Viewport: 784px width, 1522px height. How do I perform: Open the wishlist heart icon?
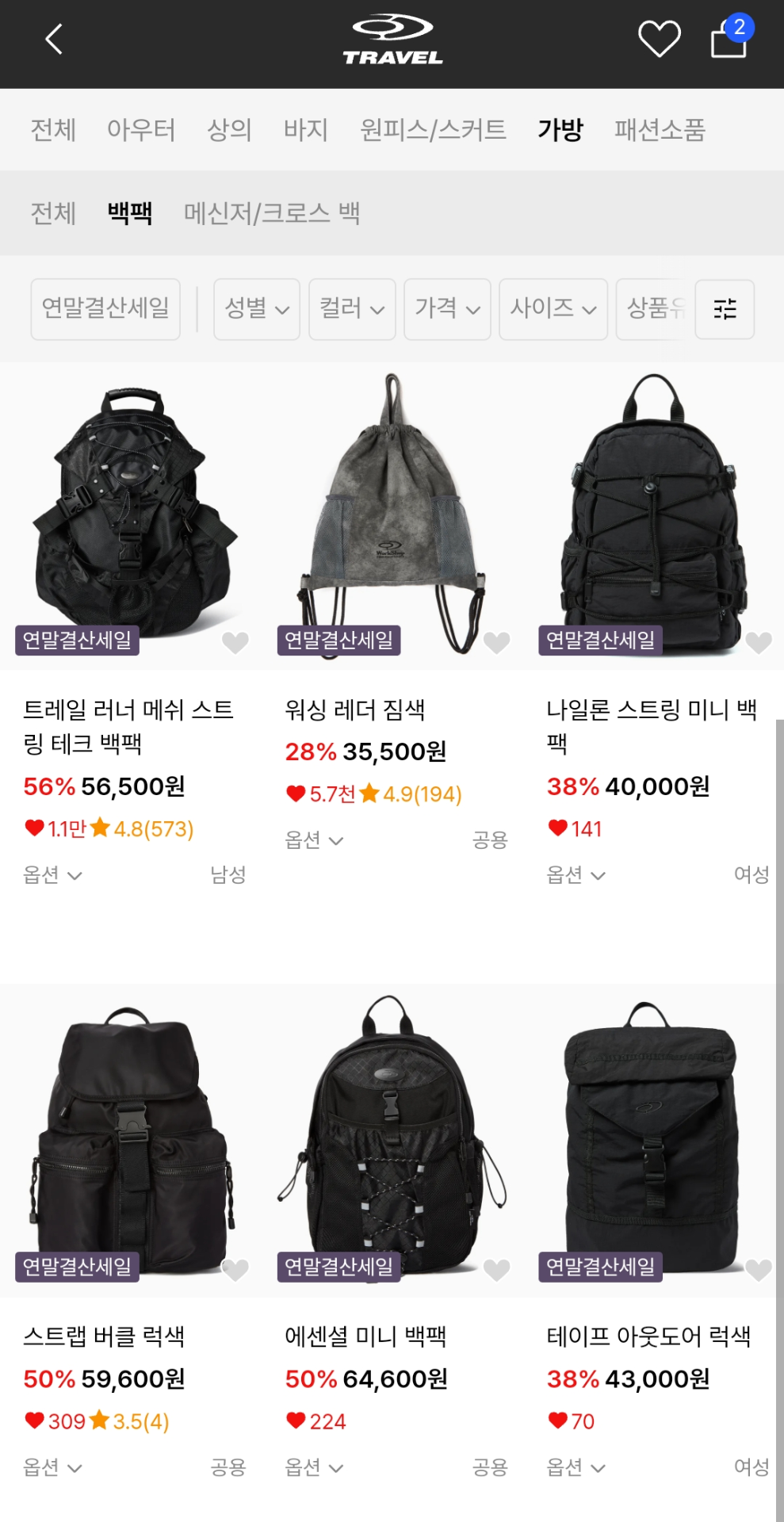coord(659,39)
